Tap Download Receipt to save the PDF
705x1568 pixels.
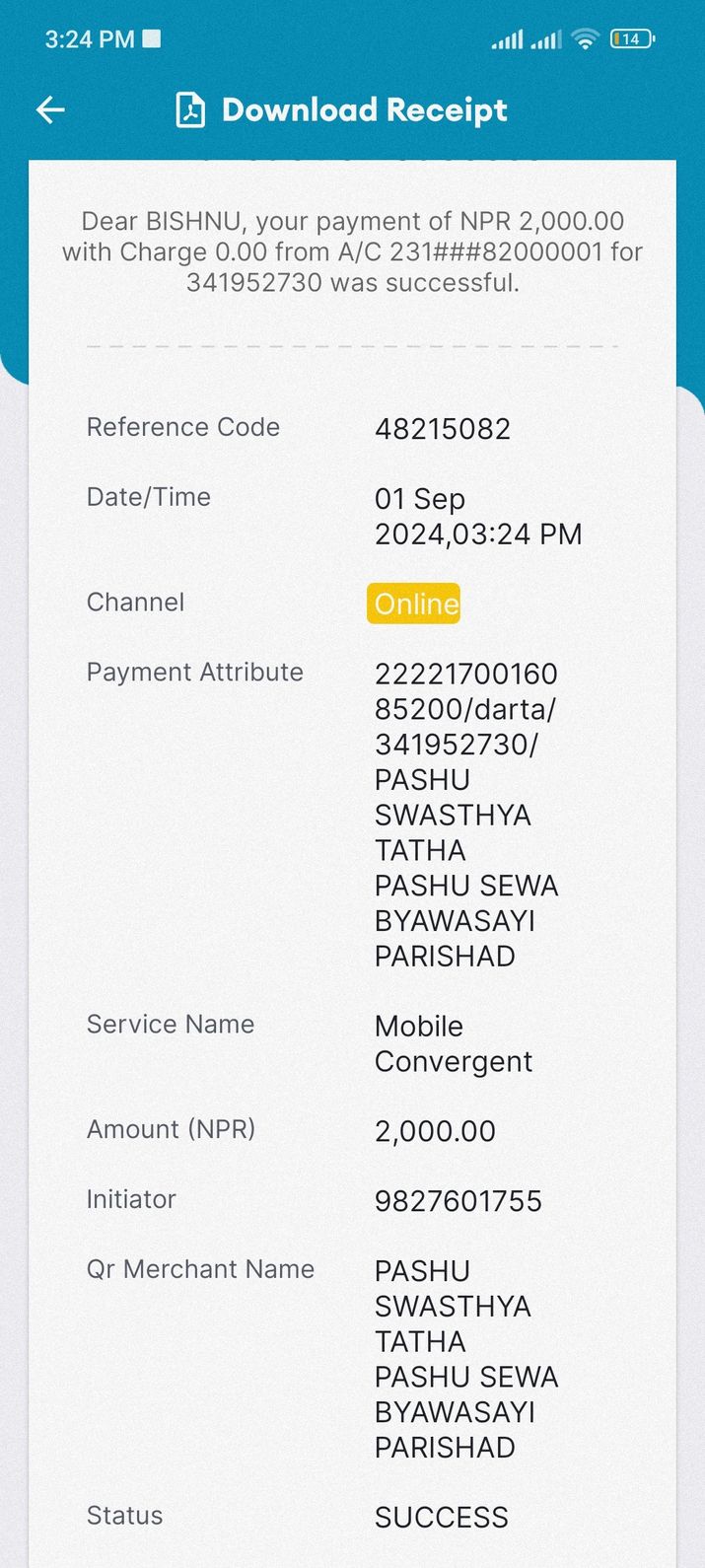[341, 109]
